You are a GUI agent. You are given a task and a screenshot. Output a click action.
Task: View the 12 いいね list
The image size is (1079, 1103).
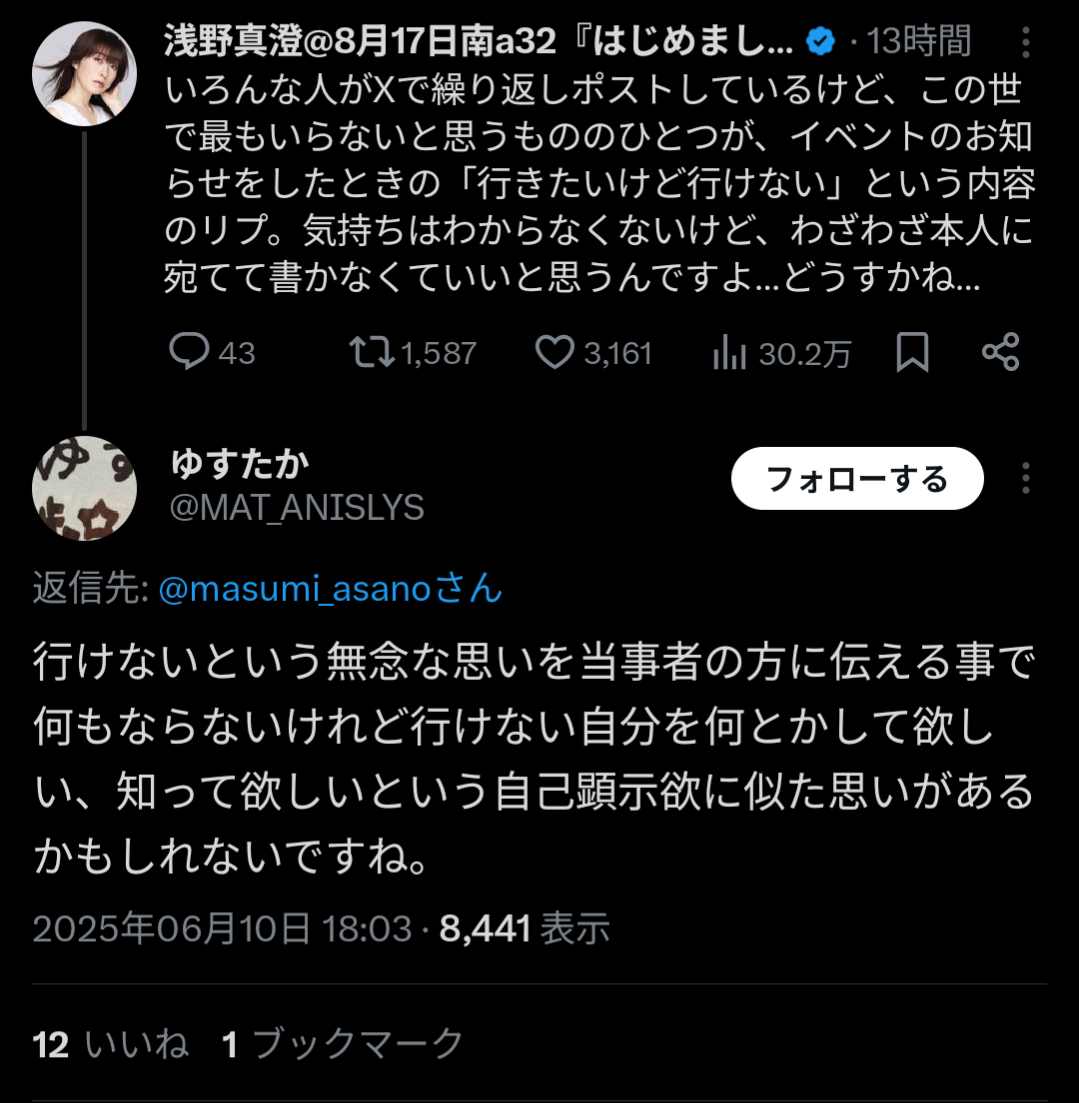[x=110, y=1044]
